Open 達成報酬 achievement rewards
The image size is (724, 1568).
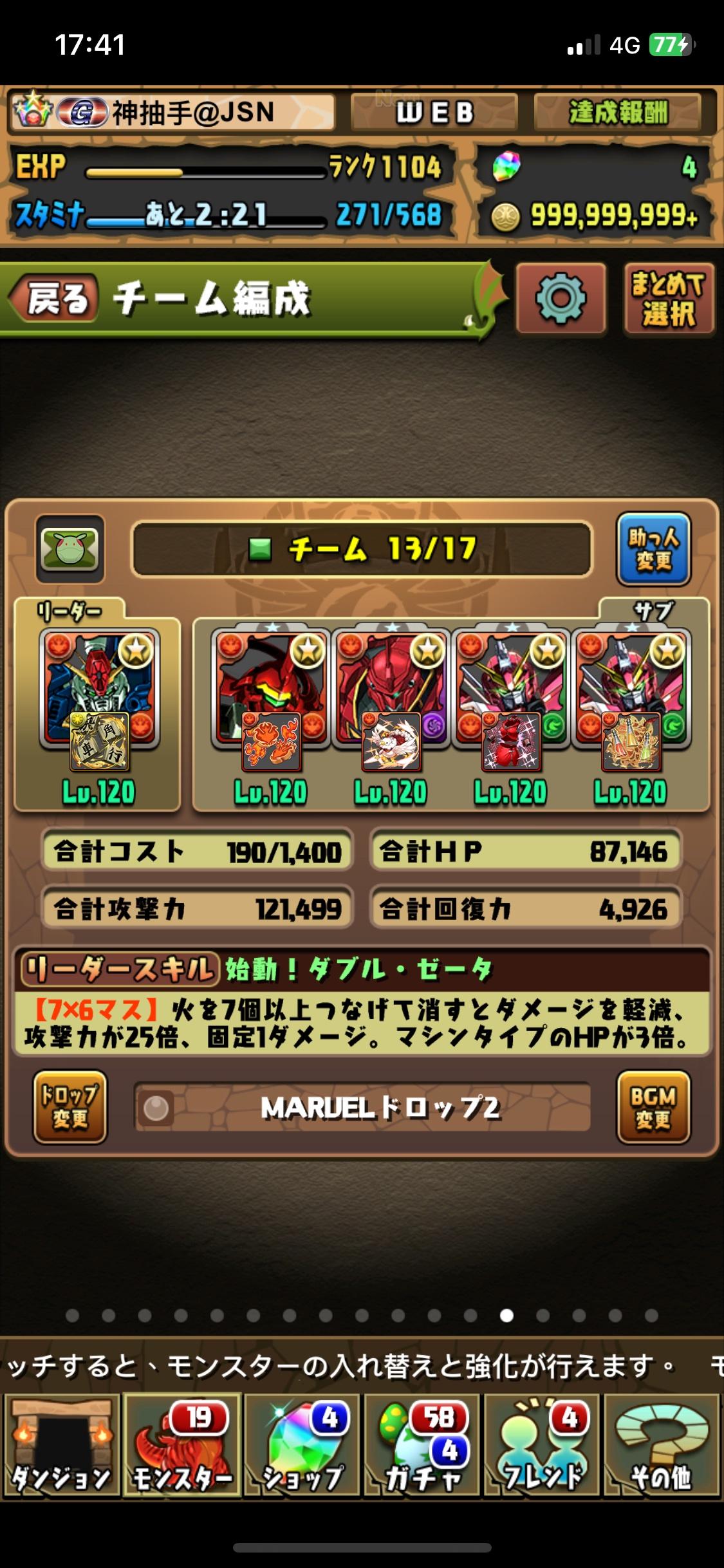[618, 113]
